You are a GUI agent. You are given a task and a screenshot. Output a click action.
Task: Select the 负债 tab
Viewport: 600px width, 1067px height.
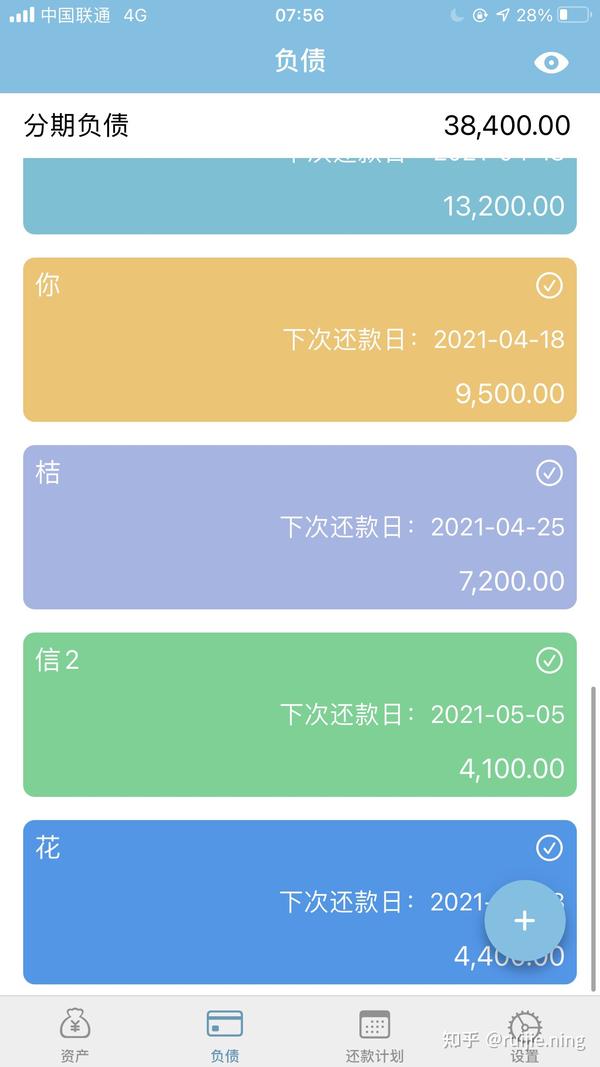coord(225,1033)
